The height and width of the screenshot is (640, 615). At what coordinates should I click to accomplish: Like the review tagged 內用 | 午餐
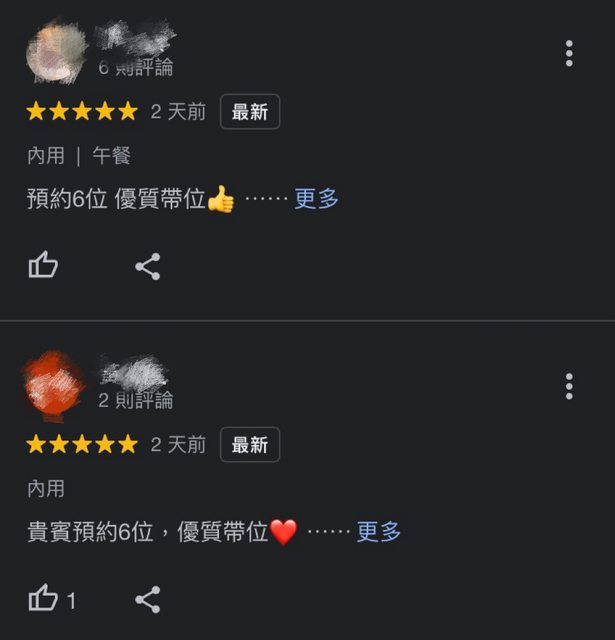click(43, 266)
